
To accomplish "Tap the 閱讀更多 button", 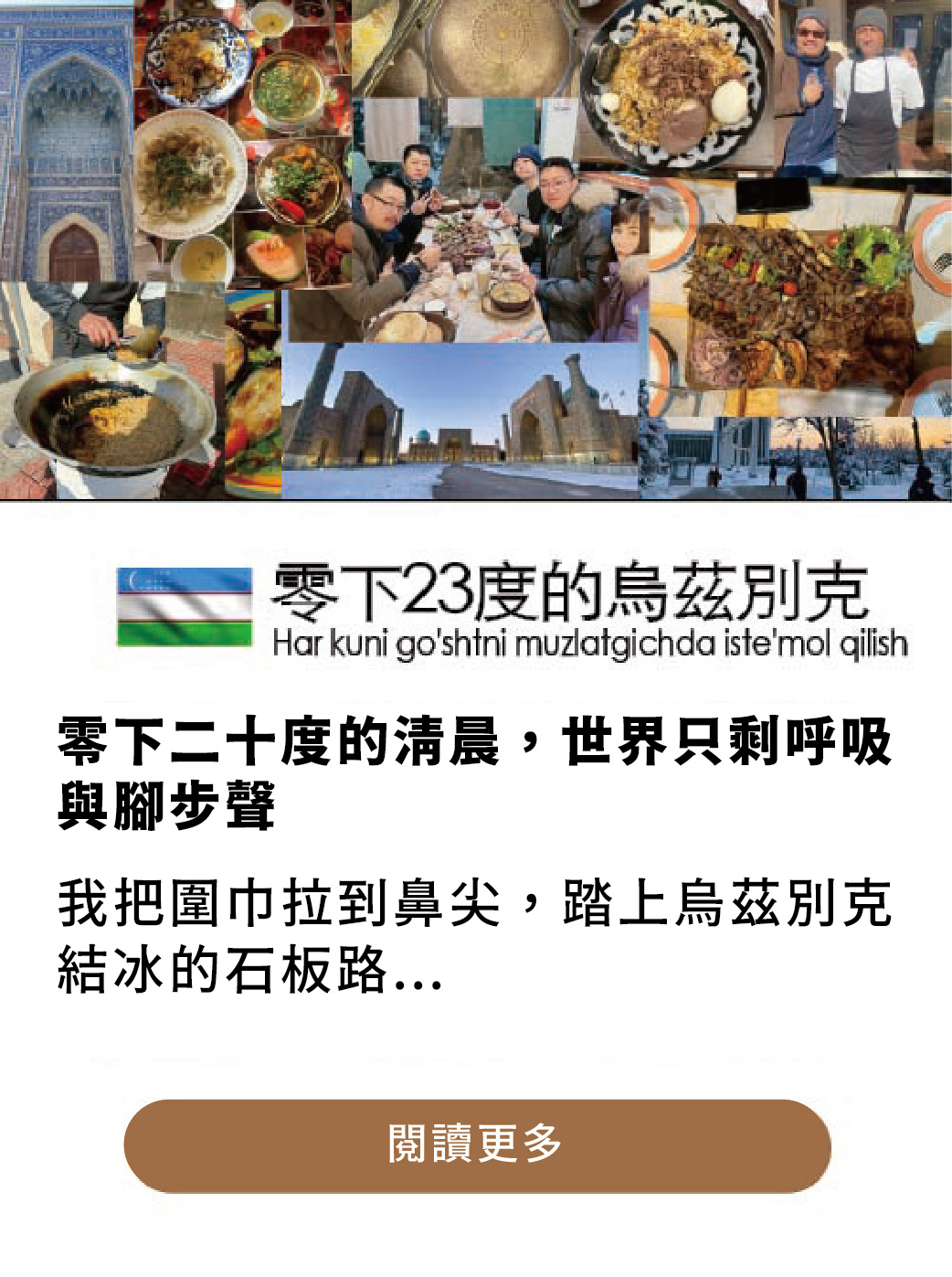I will (x=476, y=1145).
